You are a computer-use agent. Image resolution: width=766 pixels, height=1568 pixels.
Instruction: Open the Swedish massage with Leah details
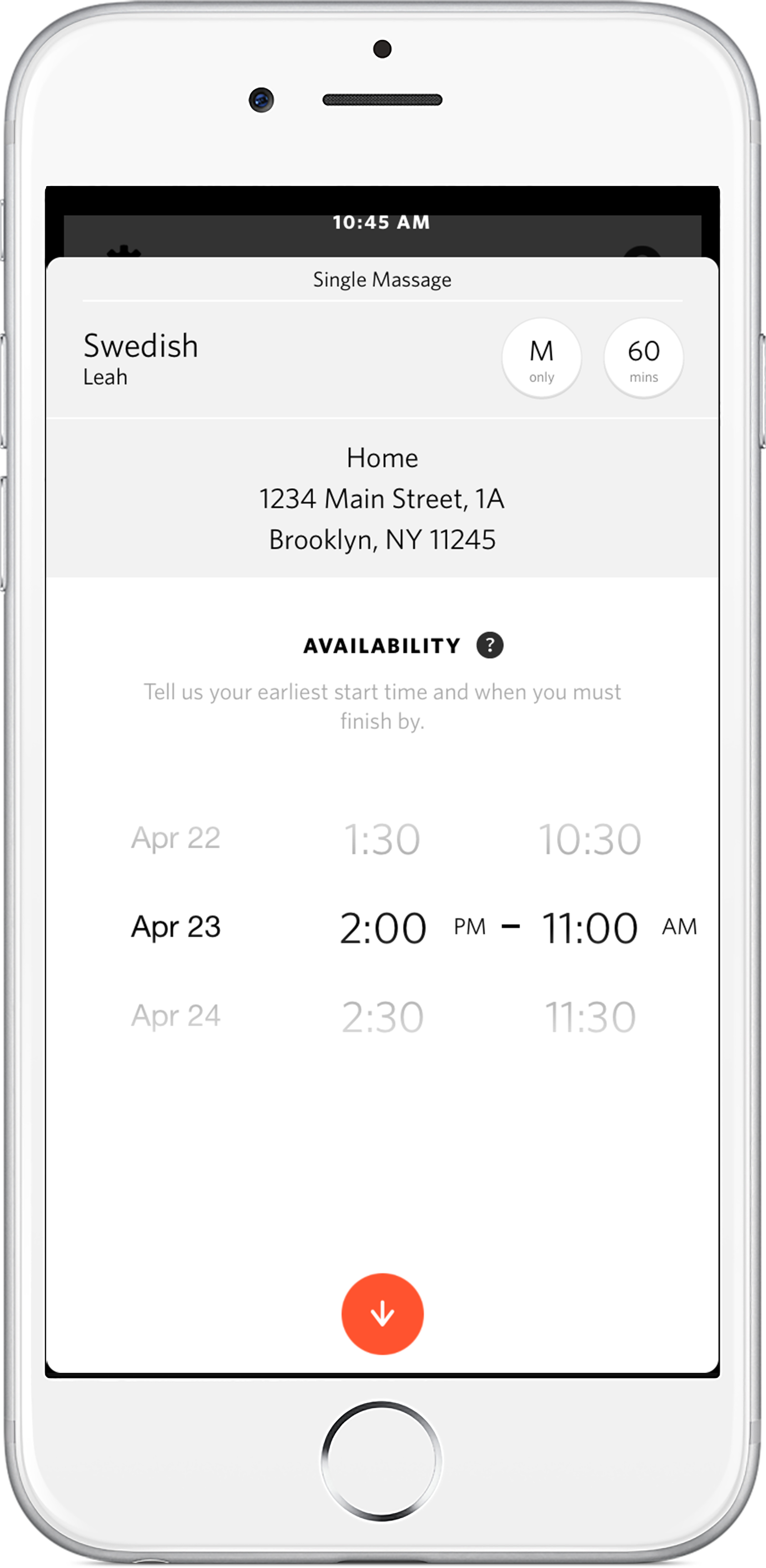click(x=141, y=358)
